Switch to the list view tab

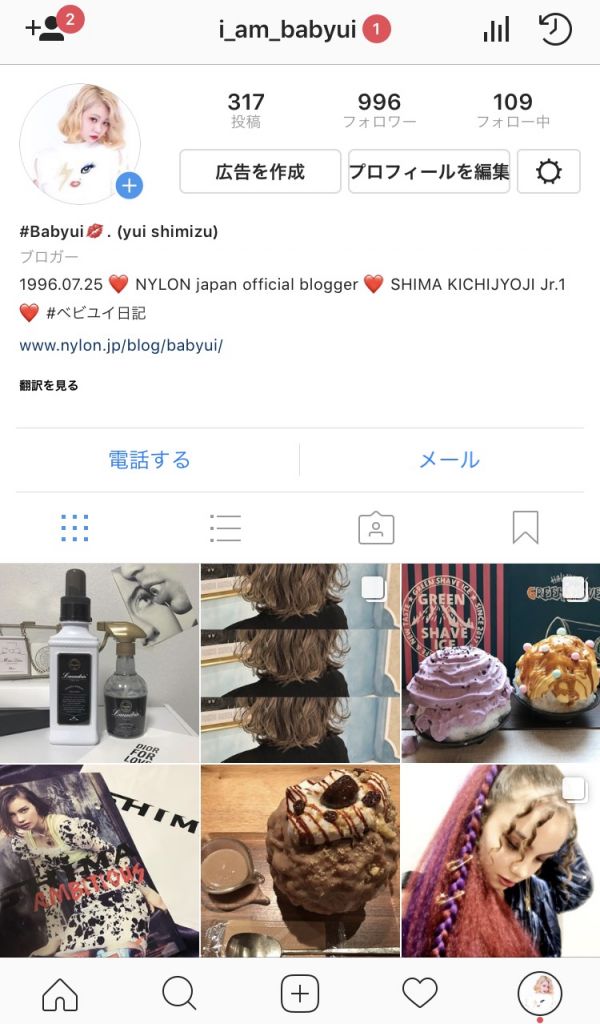tap(225, 527)
